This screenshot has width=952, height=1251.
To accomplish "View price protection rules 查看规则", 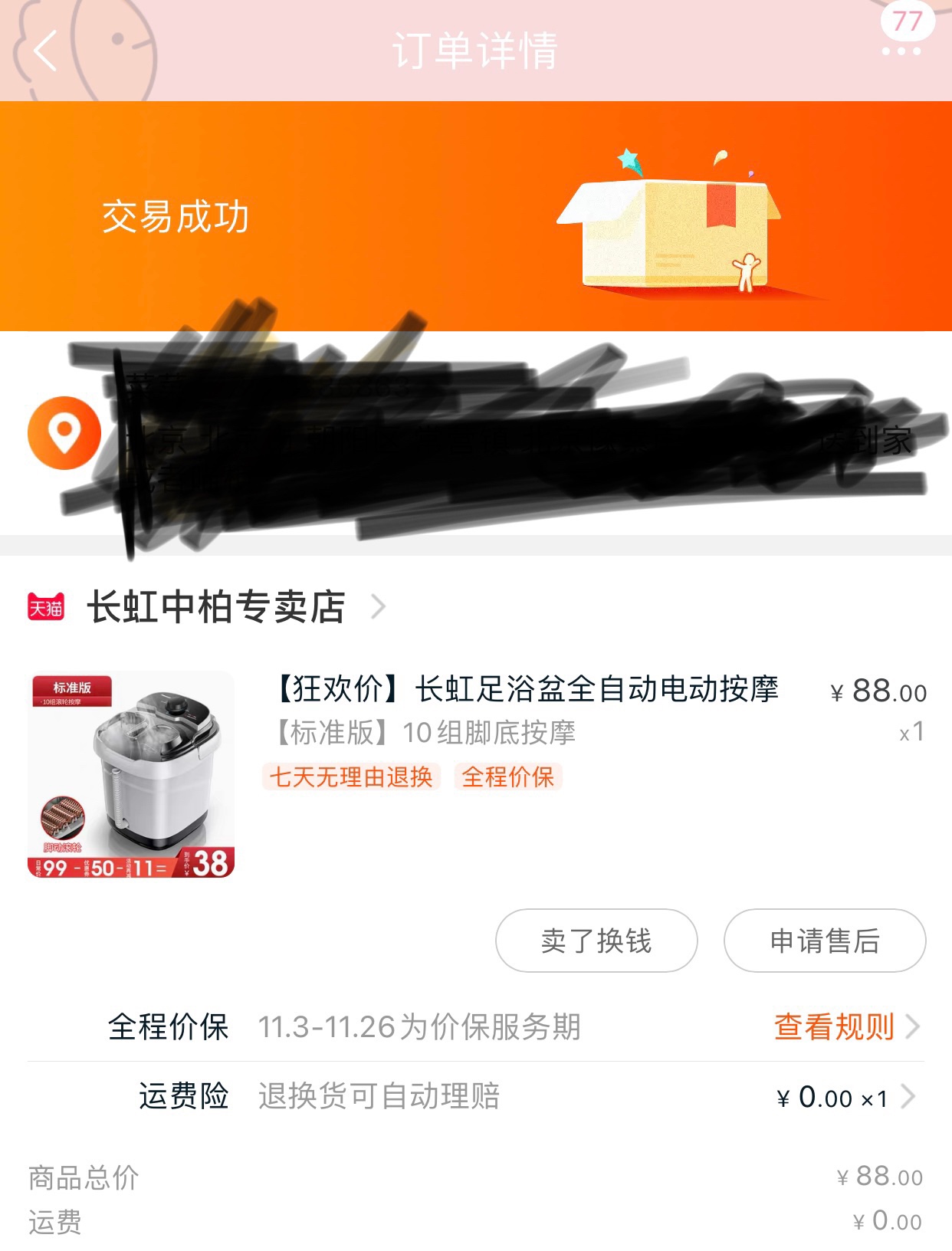I will coord(845,1026).
